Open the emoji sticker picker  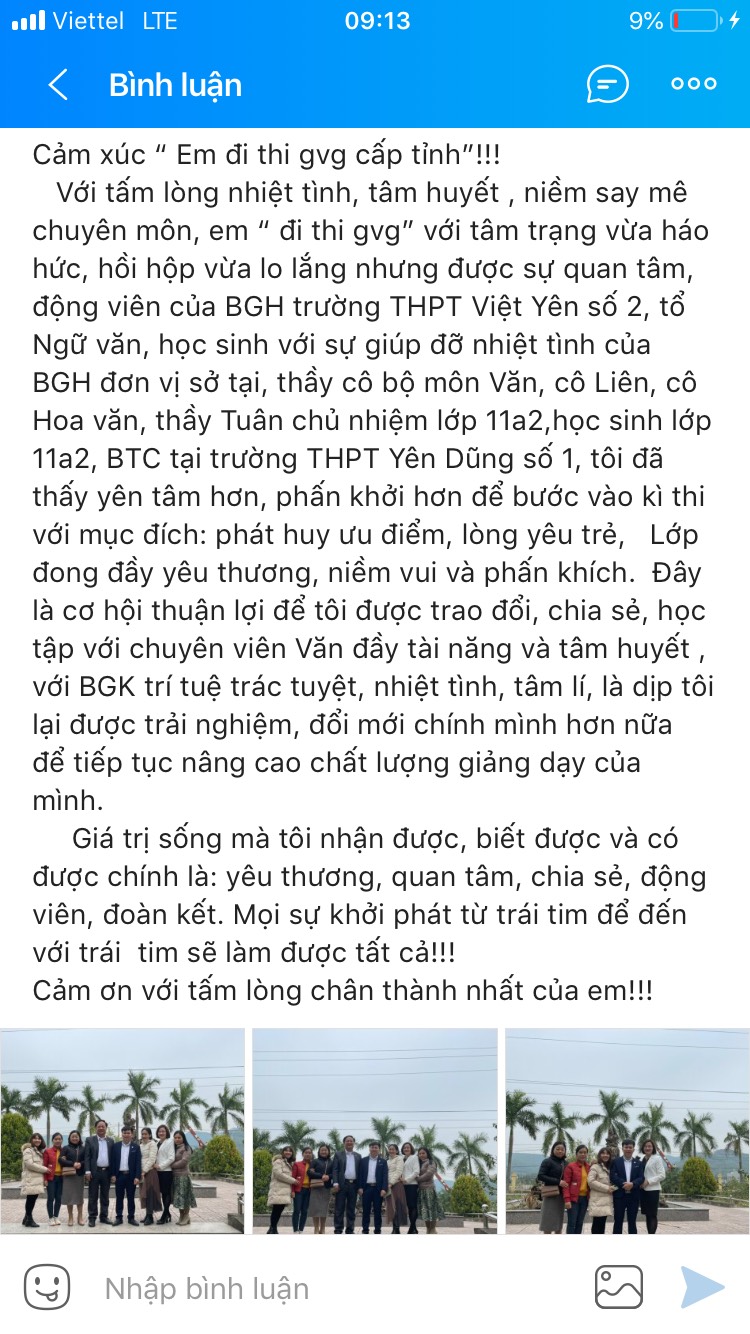point(47,1287)
